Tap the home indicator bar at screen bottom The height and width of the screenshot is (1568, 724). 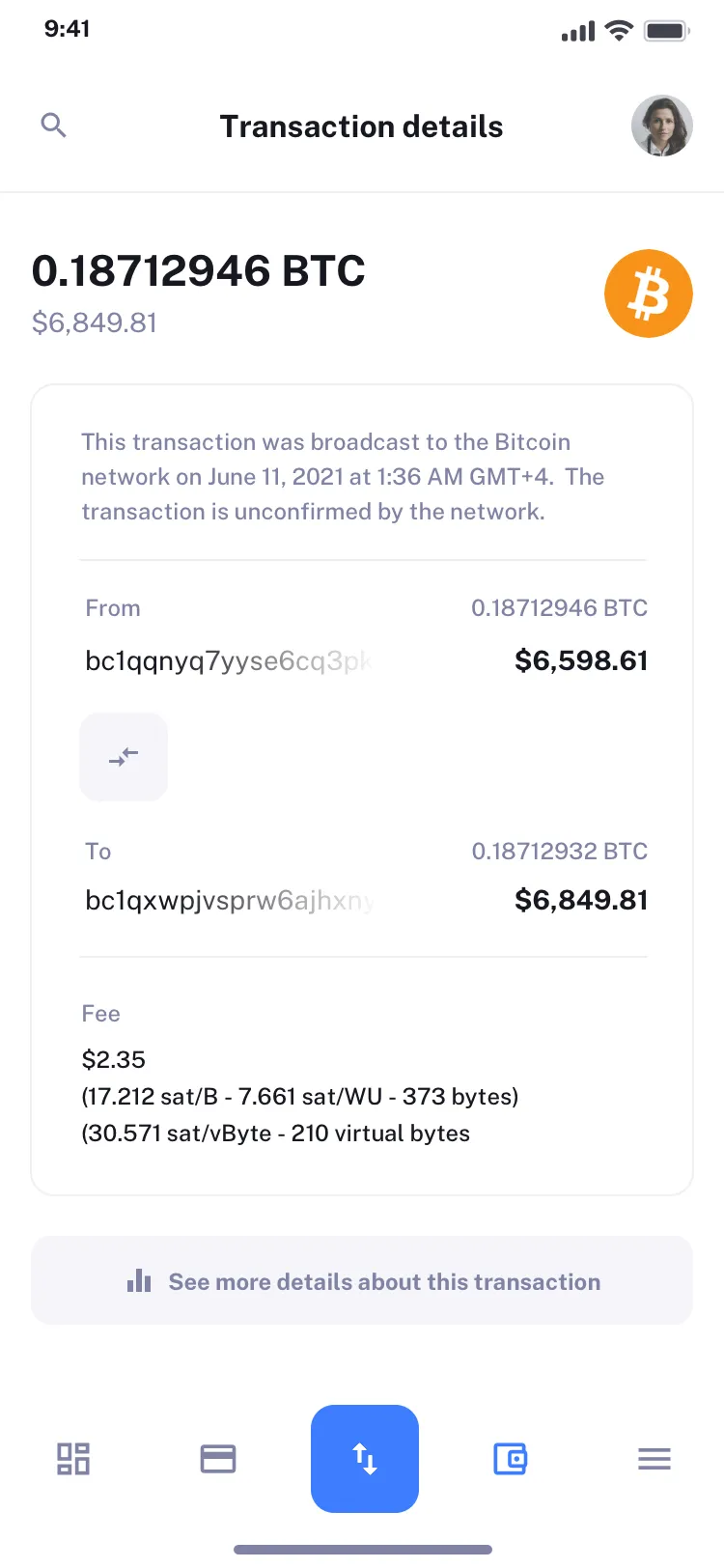362,1549
